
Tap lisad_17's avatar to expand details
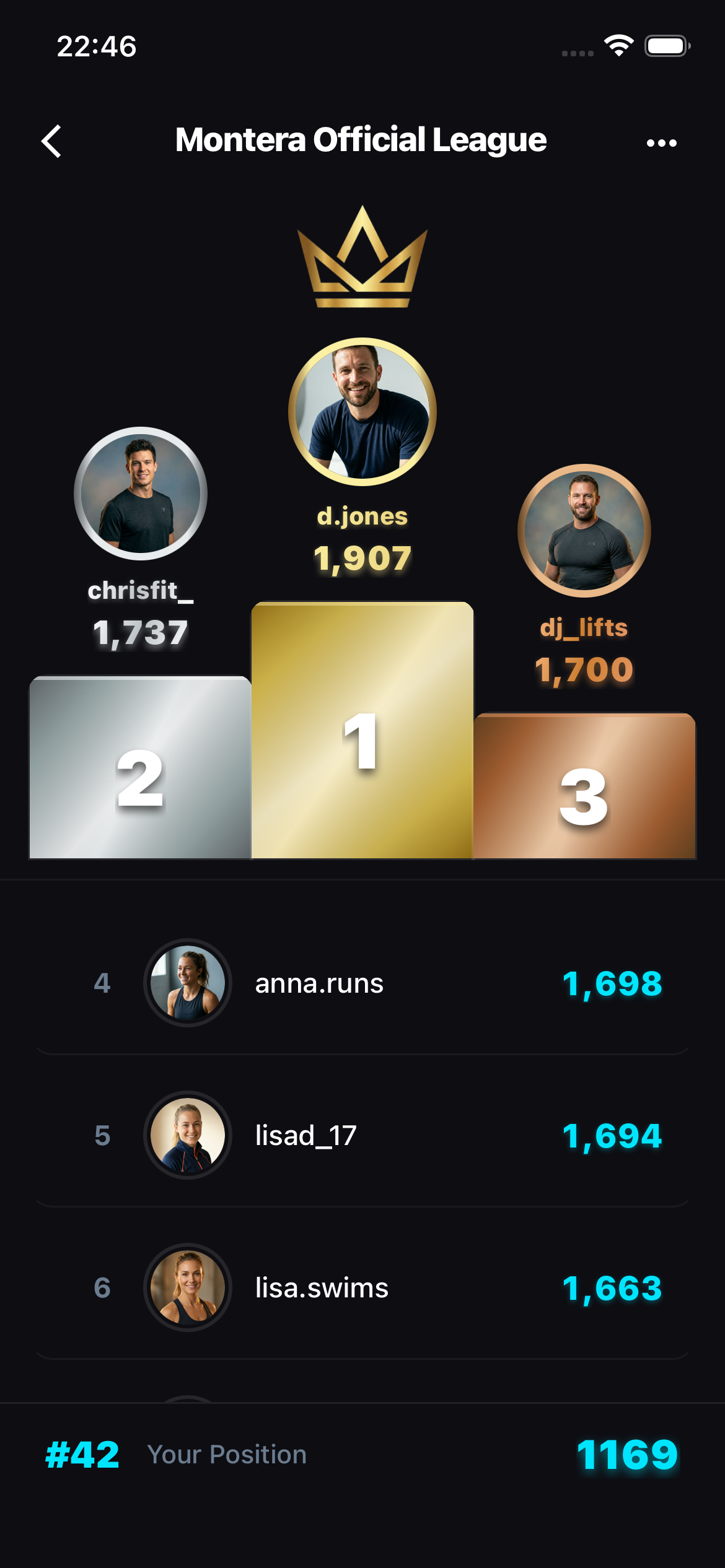point(188,1136)
